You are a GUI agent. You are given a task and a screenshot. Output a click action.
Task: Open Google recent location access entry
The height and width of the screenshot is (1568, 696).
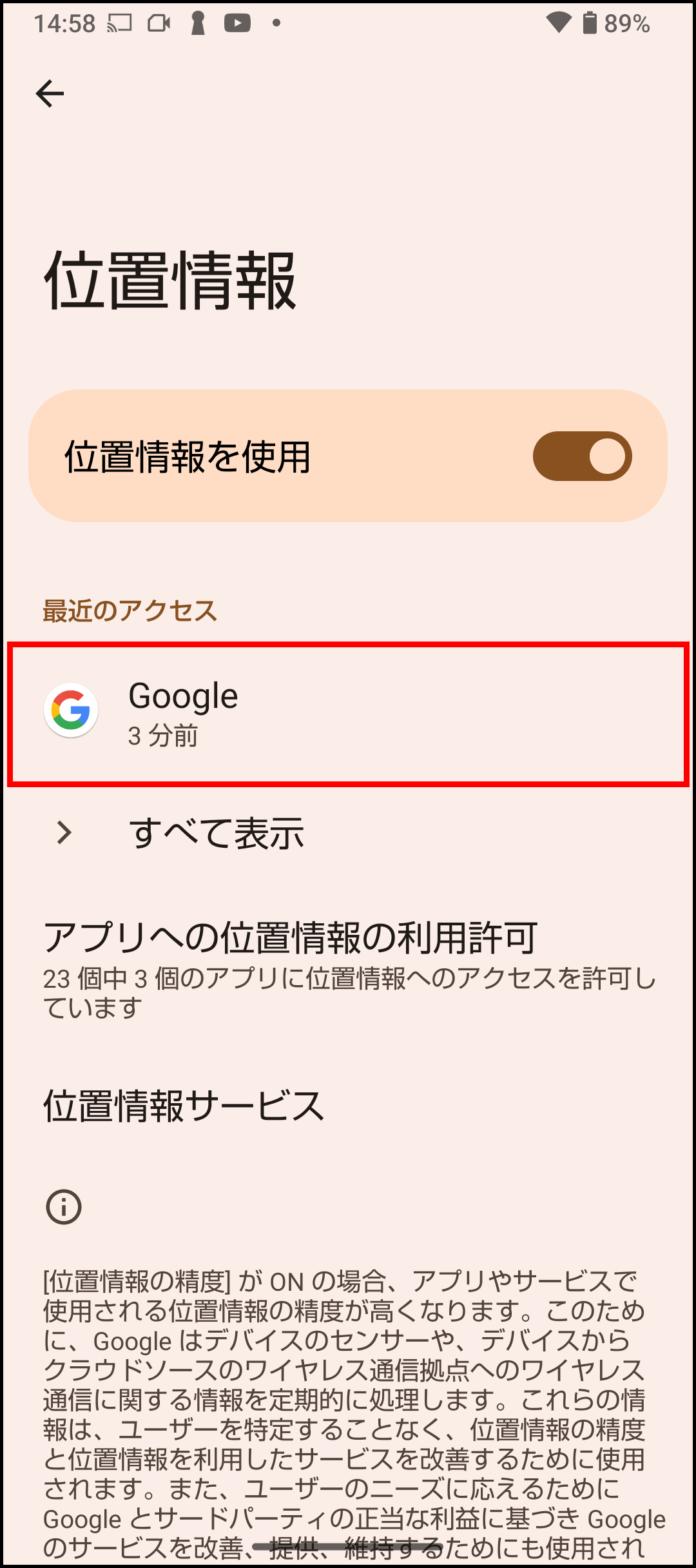[x=348, y=714]
